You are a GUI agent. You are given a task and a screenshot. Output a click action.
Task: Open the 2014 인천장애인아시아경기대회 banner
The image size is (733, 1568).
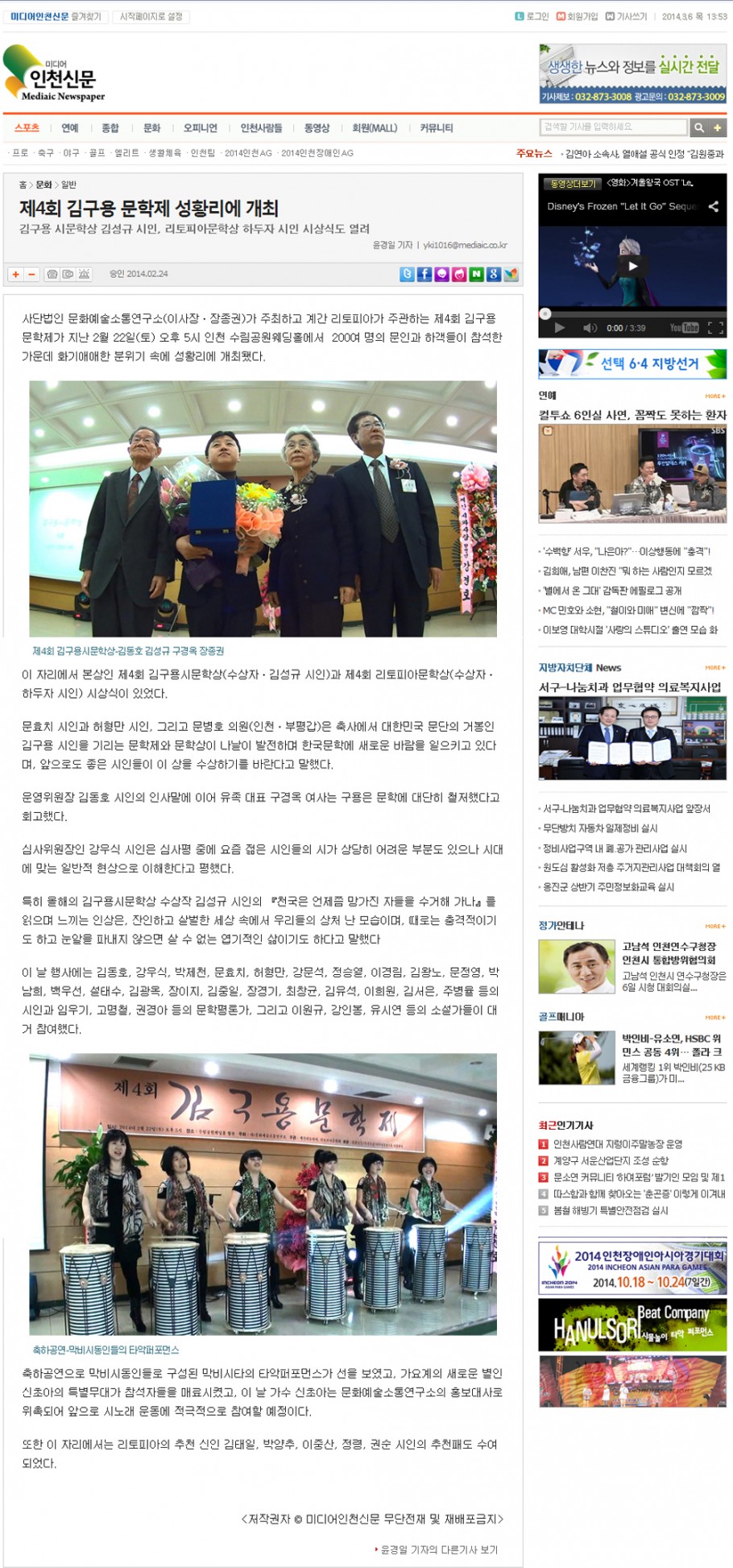pos(632,1268)
